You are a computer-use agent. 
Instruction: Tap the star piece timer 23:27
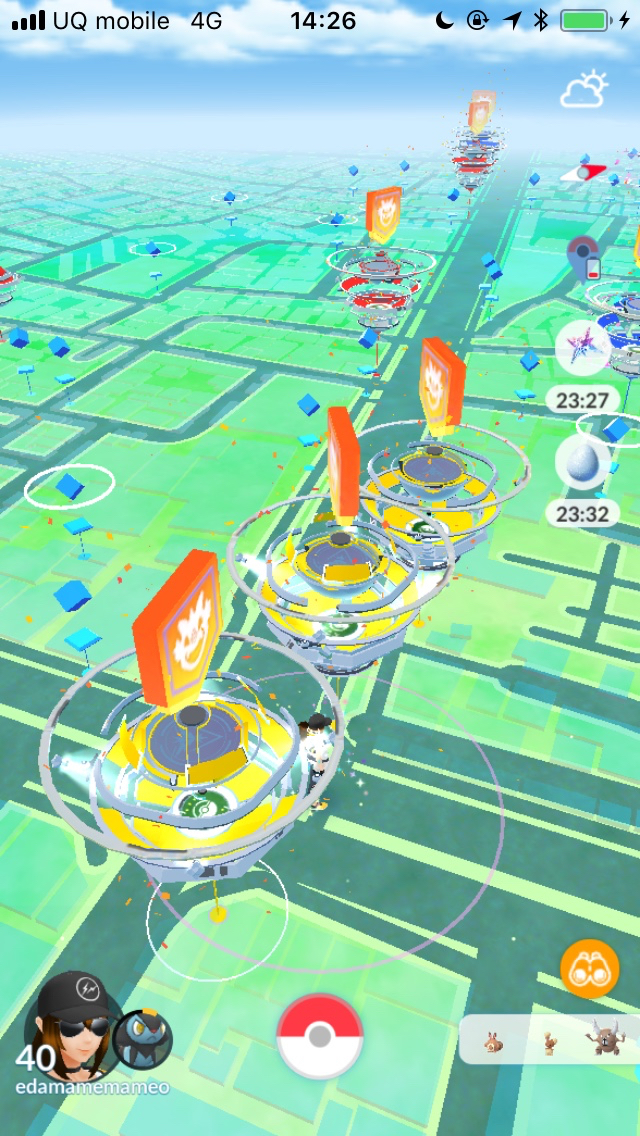coord(583,350)
